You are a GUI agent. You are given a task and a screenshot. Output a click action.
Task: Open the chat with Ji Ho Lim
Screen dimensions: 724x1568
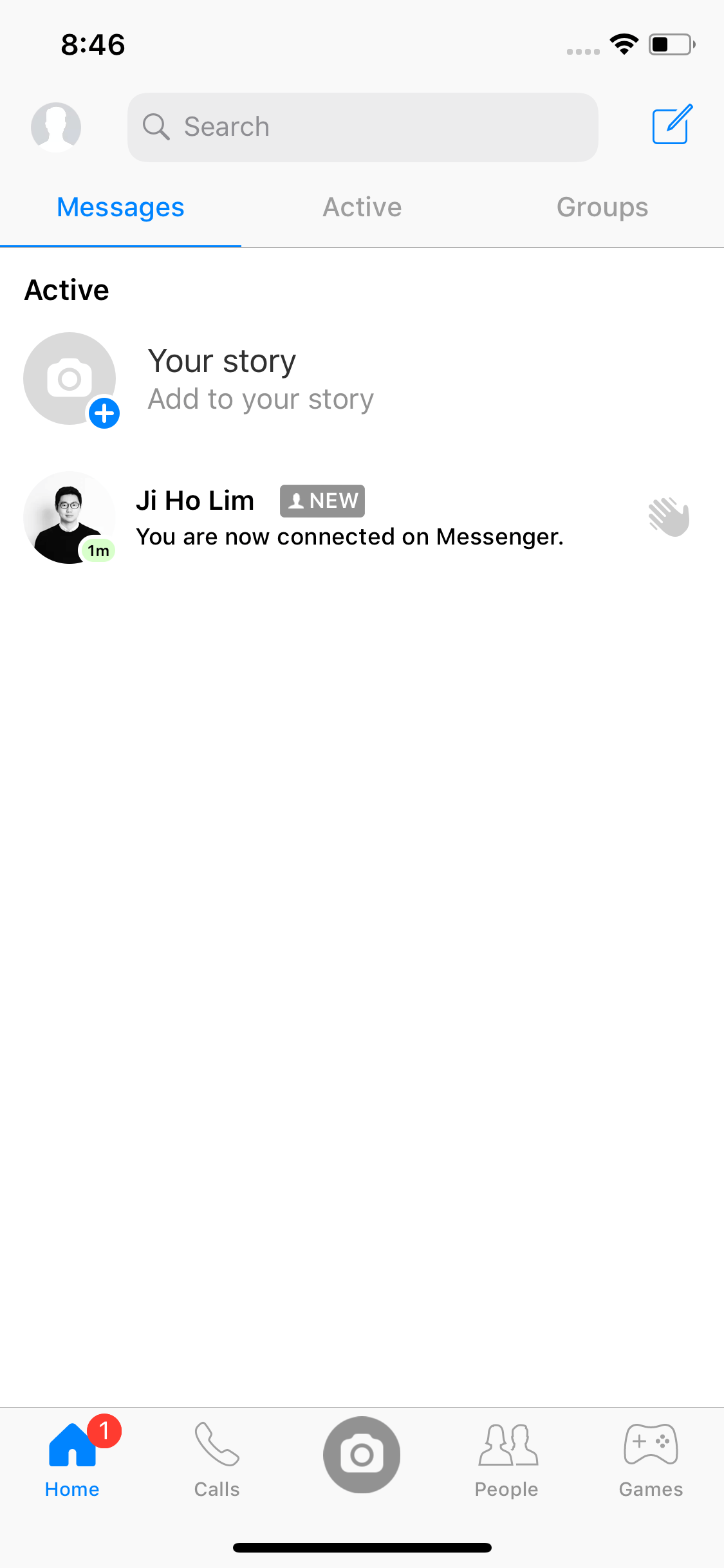362,518
